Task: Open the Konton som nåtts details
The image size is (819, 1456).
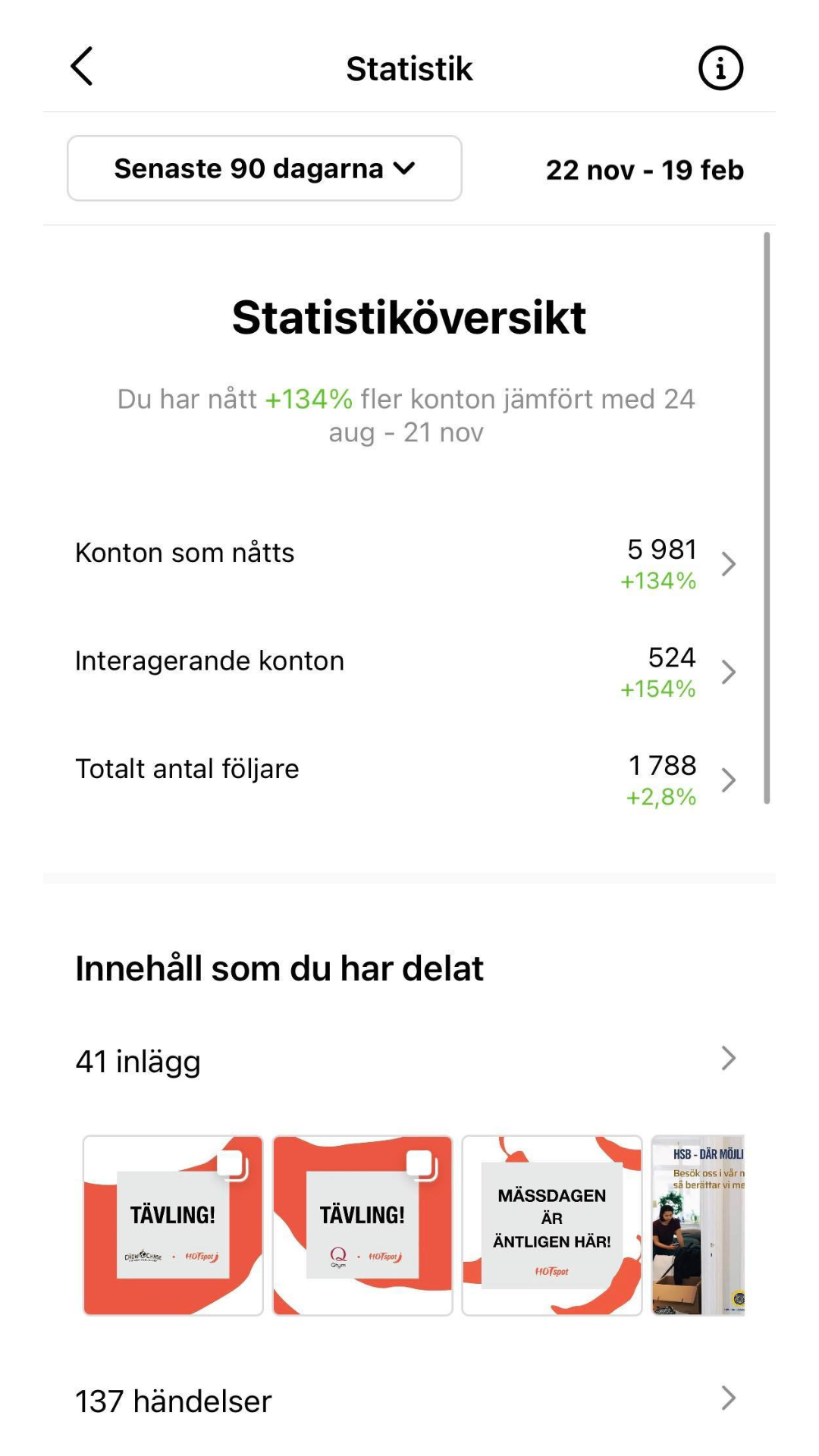Action: [x=406, y=564]
